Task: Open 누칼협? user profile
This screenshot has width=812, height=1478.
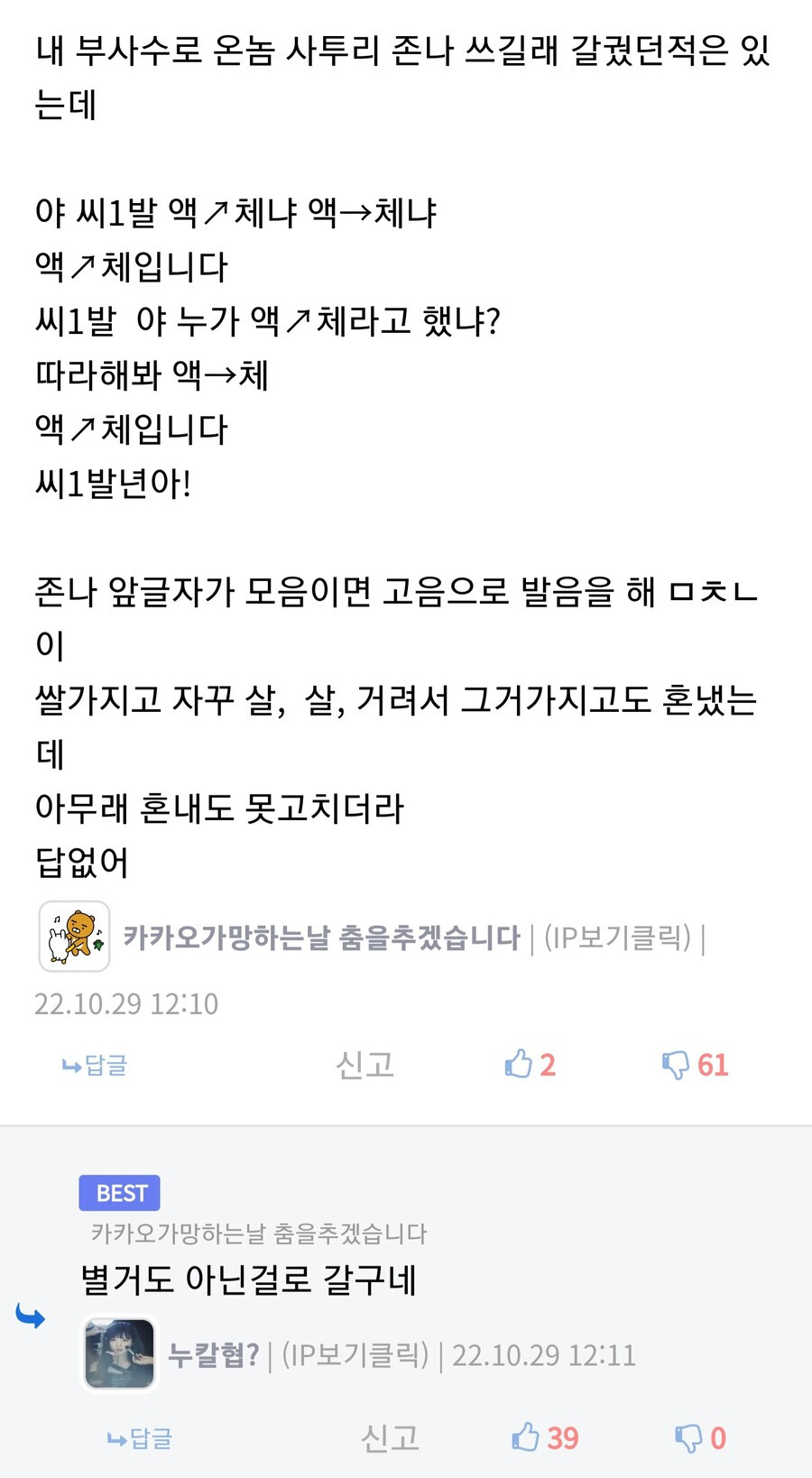Action: (213, 1355)
